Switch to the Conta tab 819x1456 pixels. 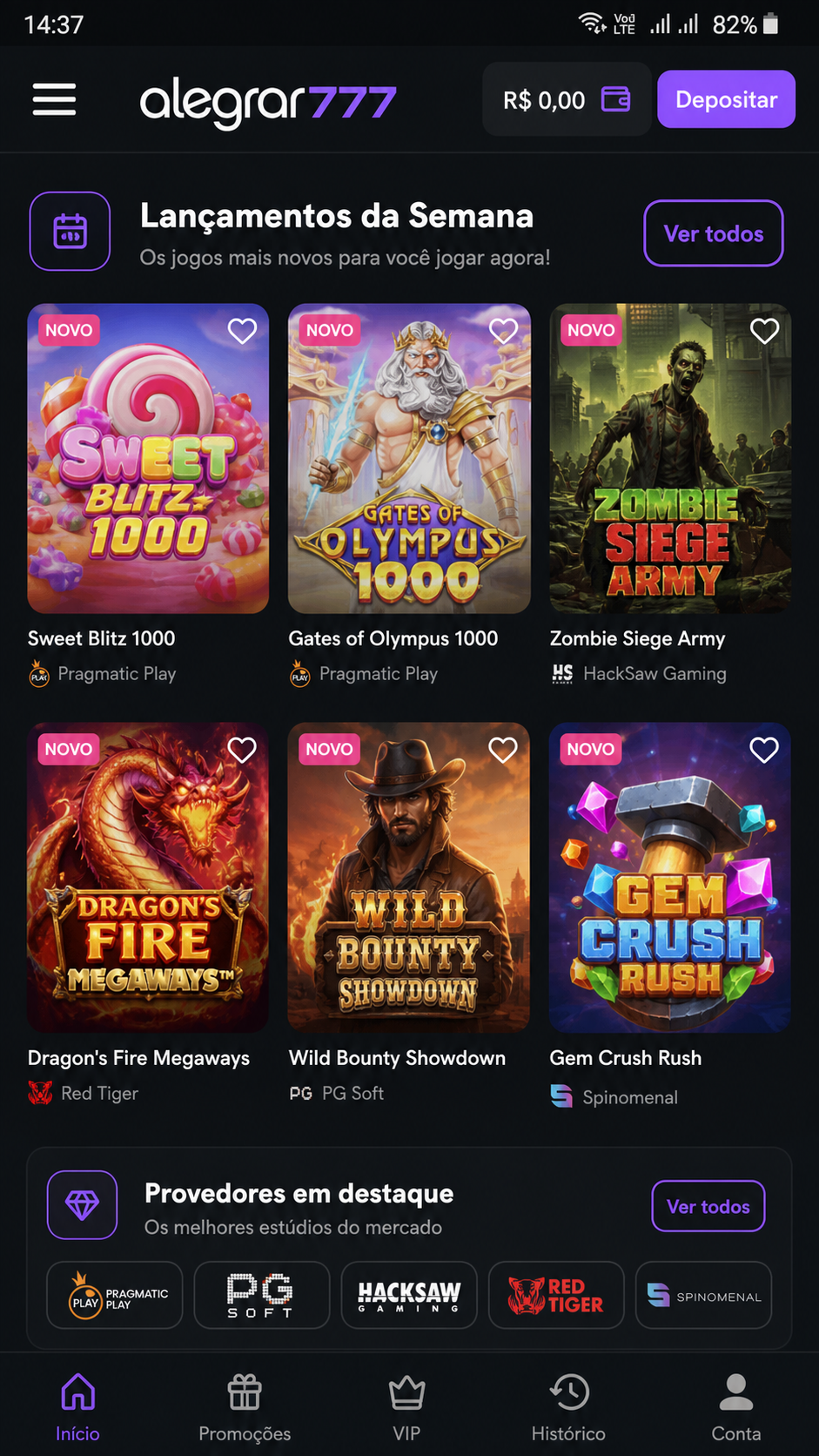[736, 1408]
